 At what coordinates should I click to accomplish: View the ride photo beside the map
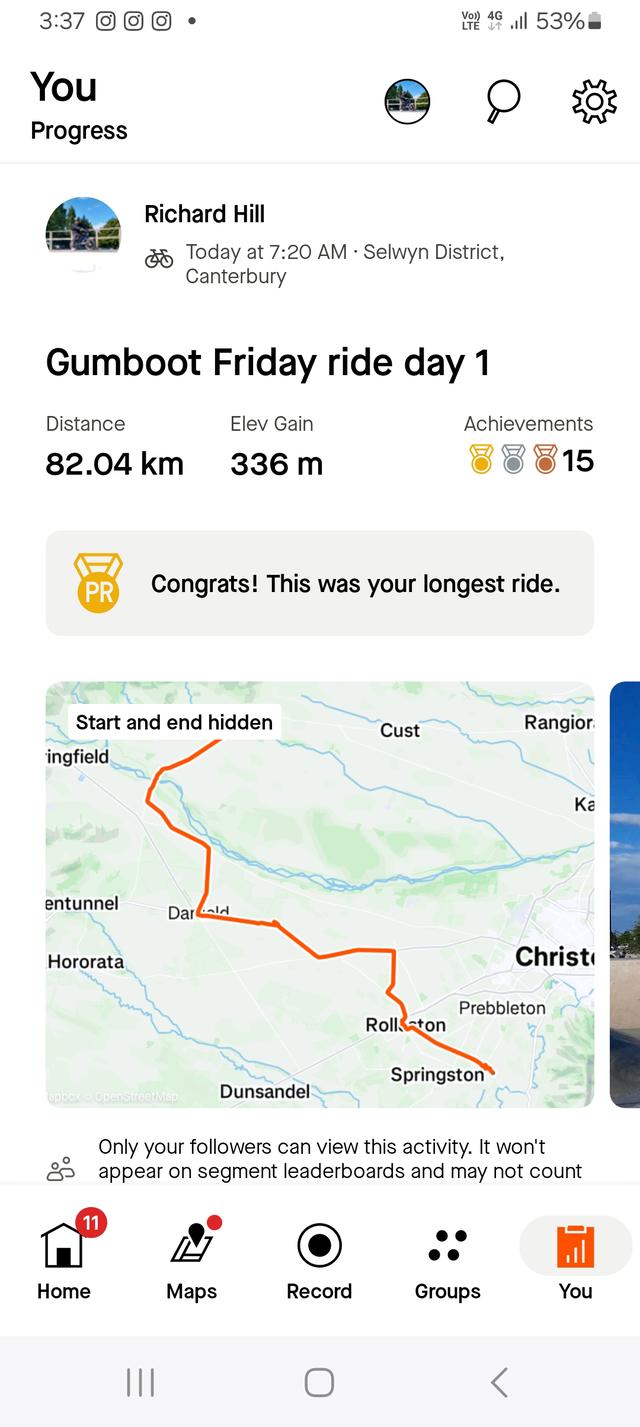tap(626, 895)
